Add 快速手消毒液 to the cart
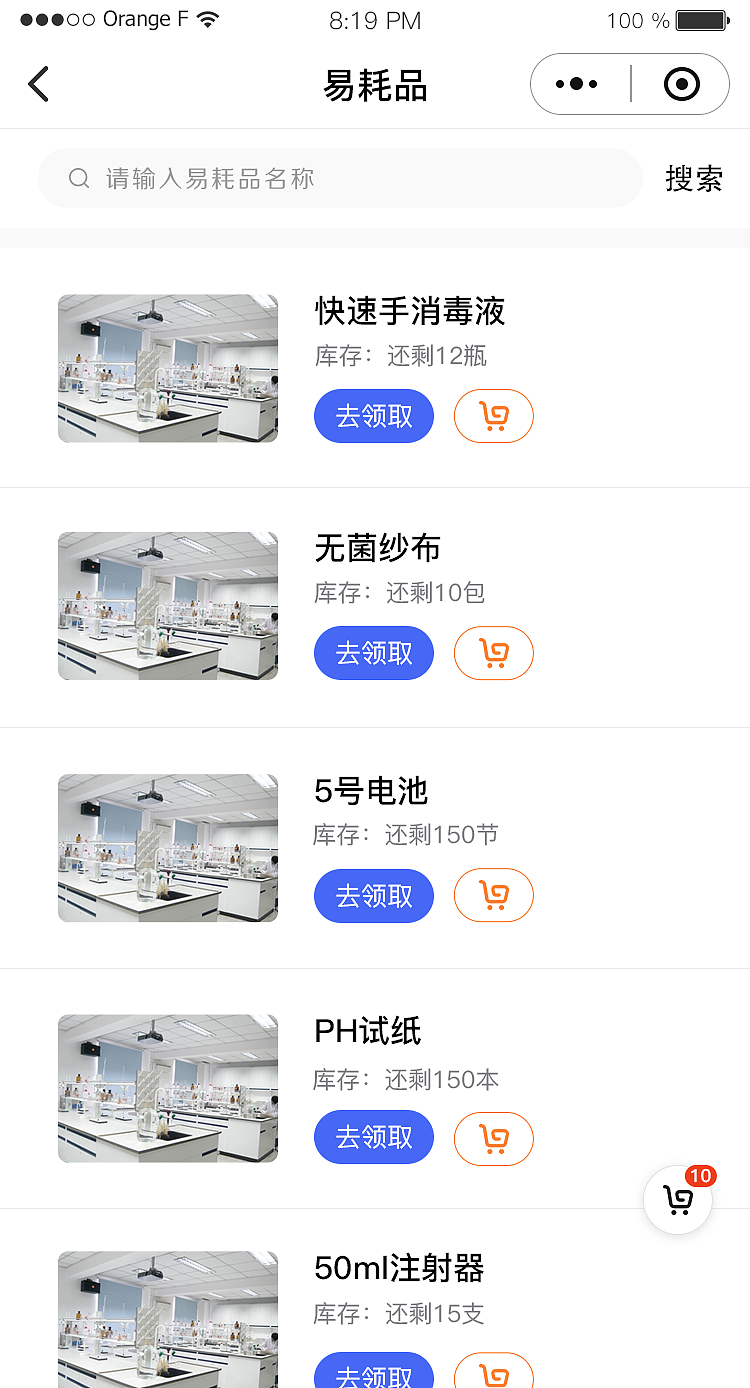Screen dimensions: 750x1388 [494, 416]
